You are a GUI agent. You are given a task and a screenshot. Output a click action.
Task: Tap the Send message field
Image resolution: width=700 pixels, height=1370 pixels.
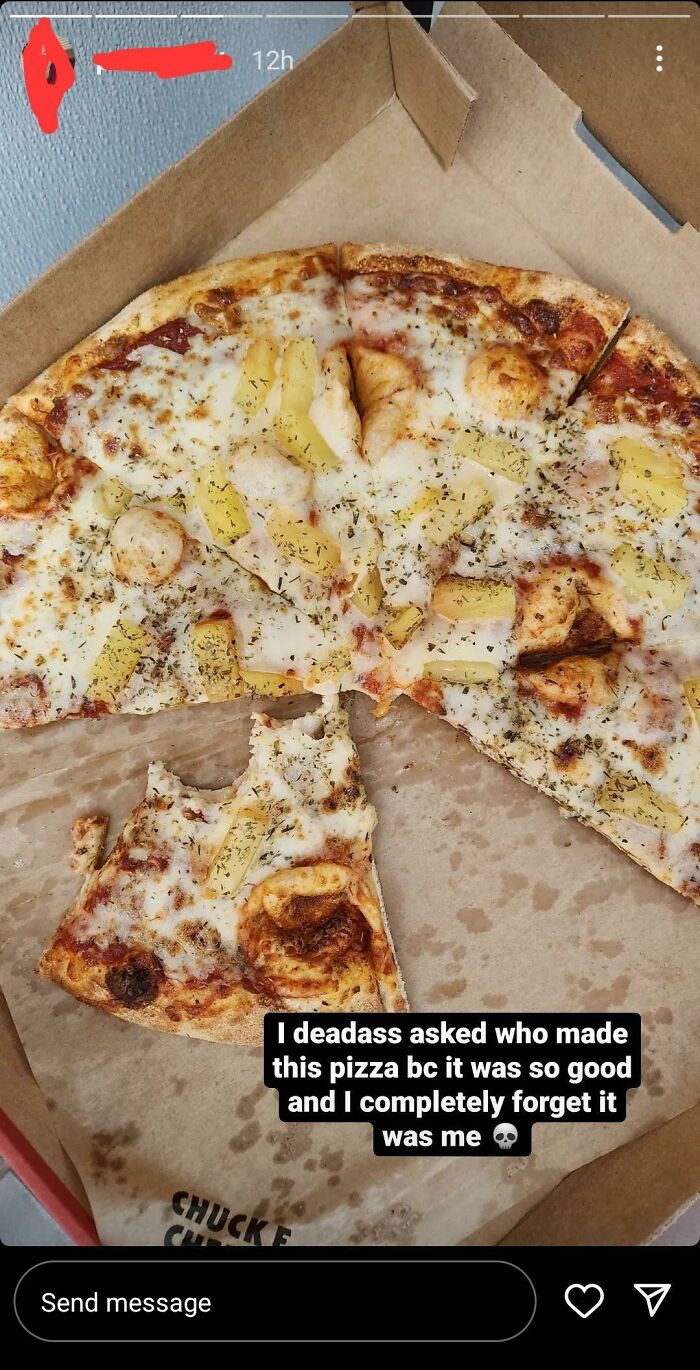click(275, 1301)
